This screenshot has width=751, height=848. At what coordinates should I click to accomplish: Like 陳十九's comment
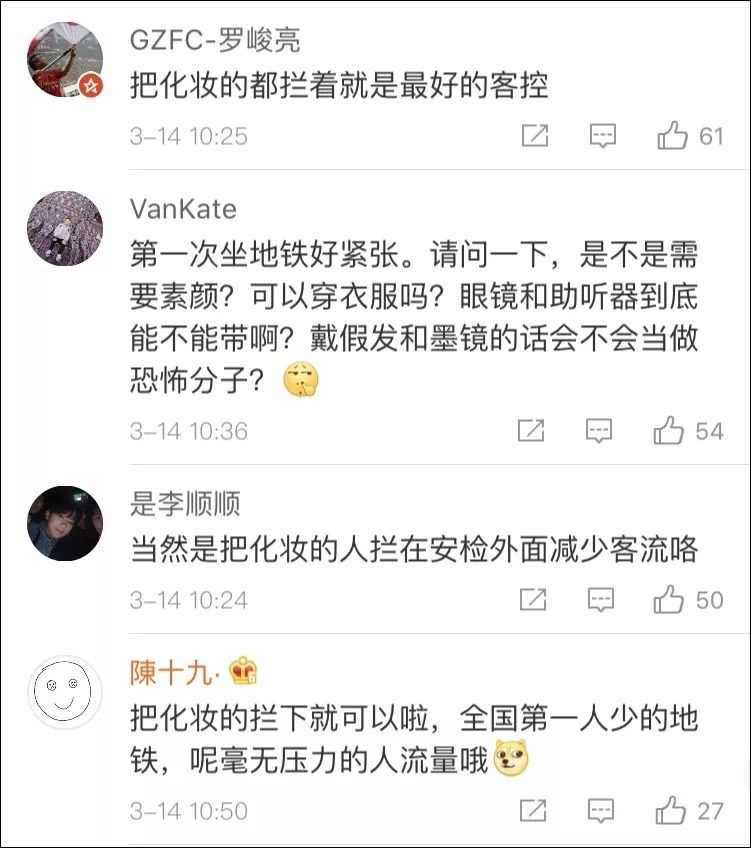coord(671,810)
